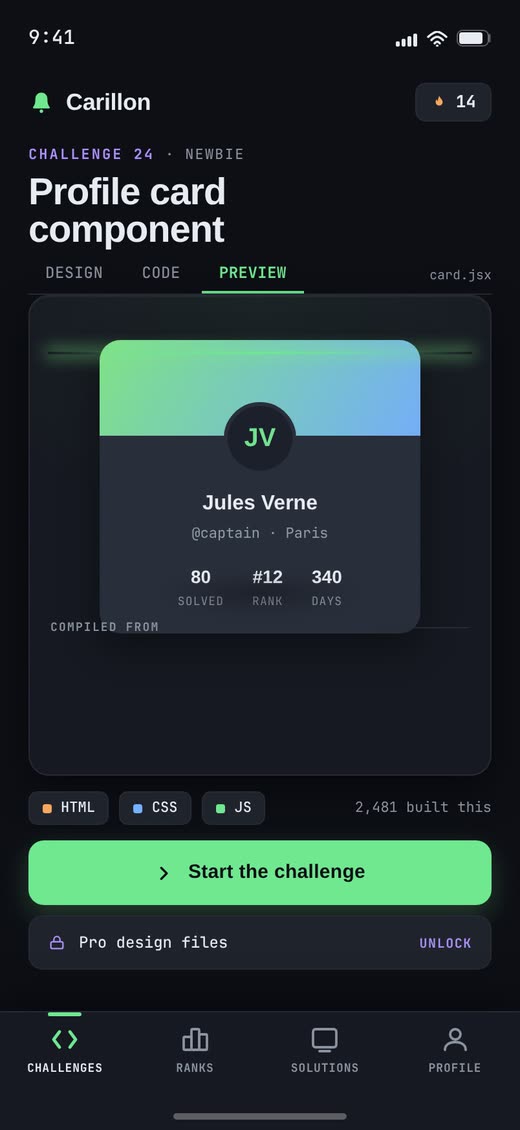520x1130 pixels.
Task: Tap the CSS chip
Action: point(155,808)
